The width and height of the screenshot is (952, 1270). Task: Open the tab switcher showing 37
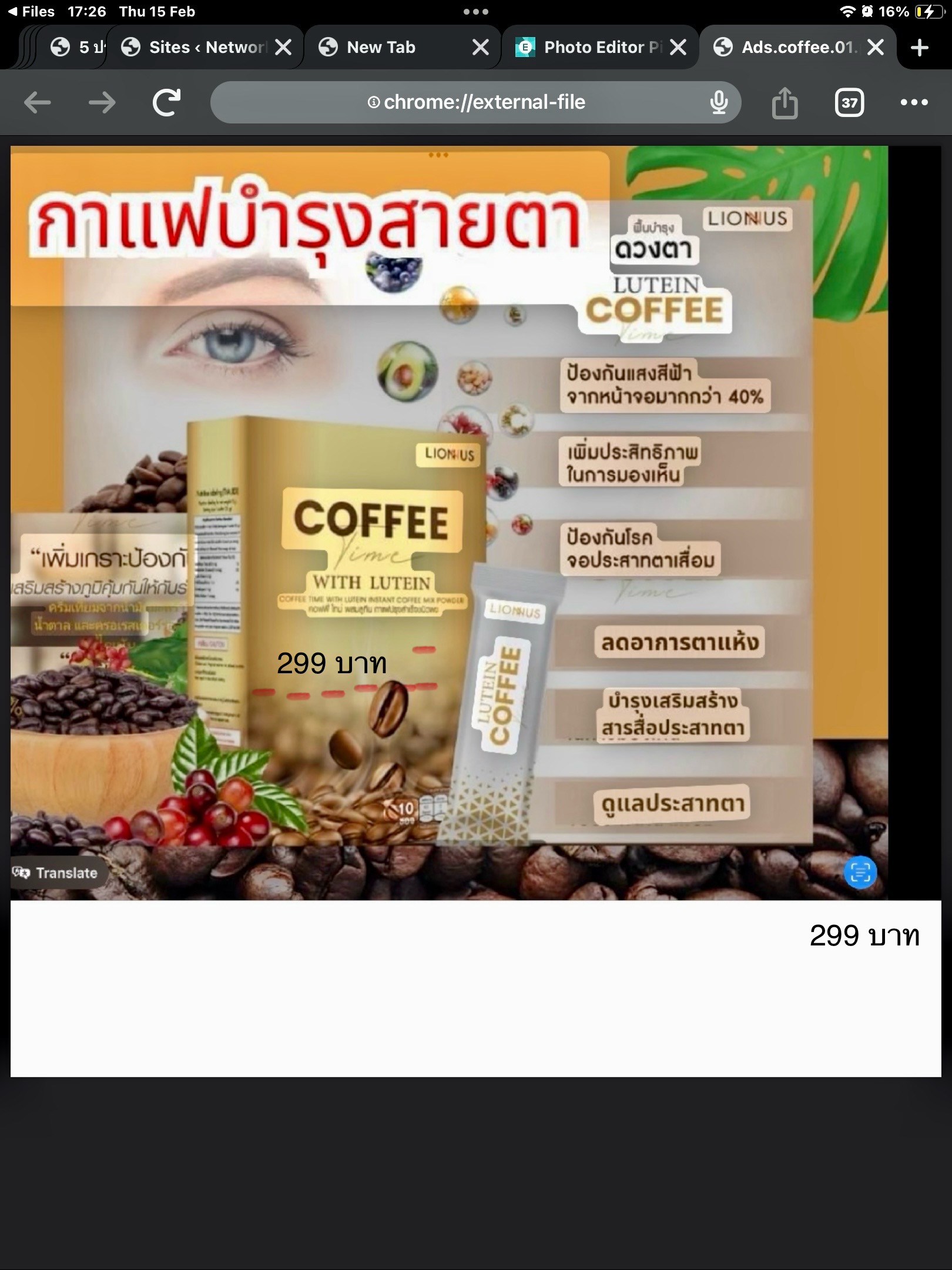click(849, 103)
